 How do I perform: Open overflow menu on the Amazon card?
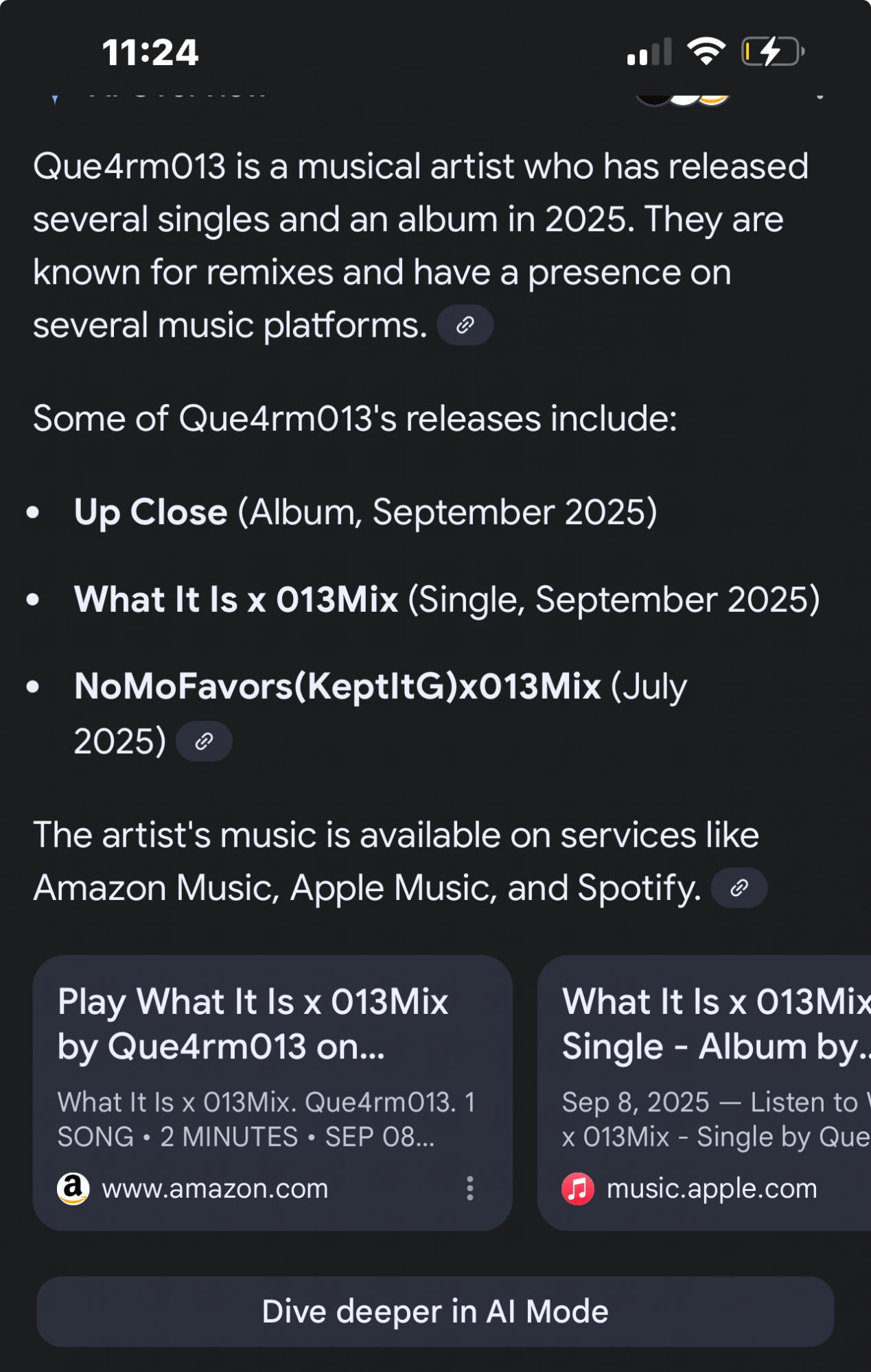click(x=470, y=1188)
